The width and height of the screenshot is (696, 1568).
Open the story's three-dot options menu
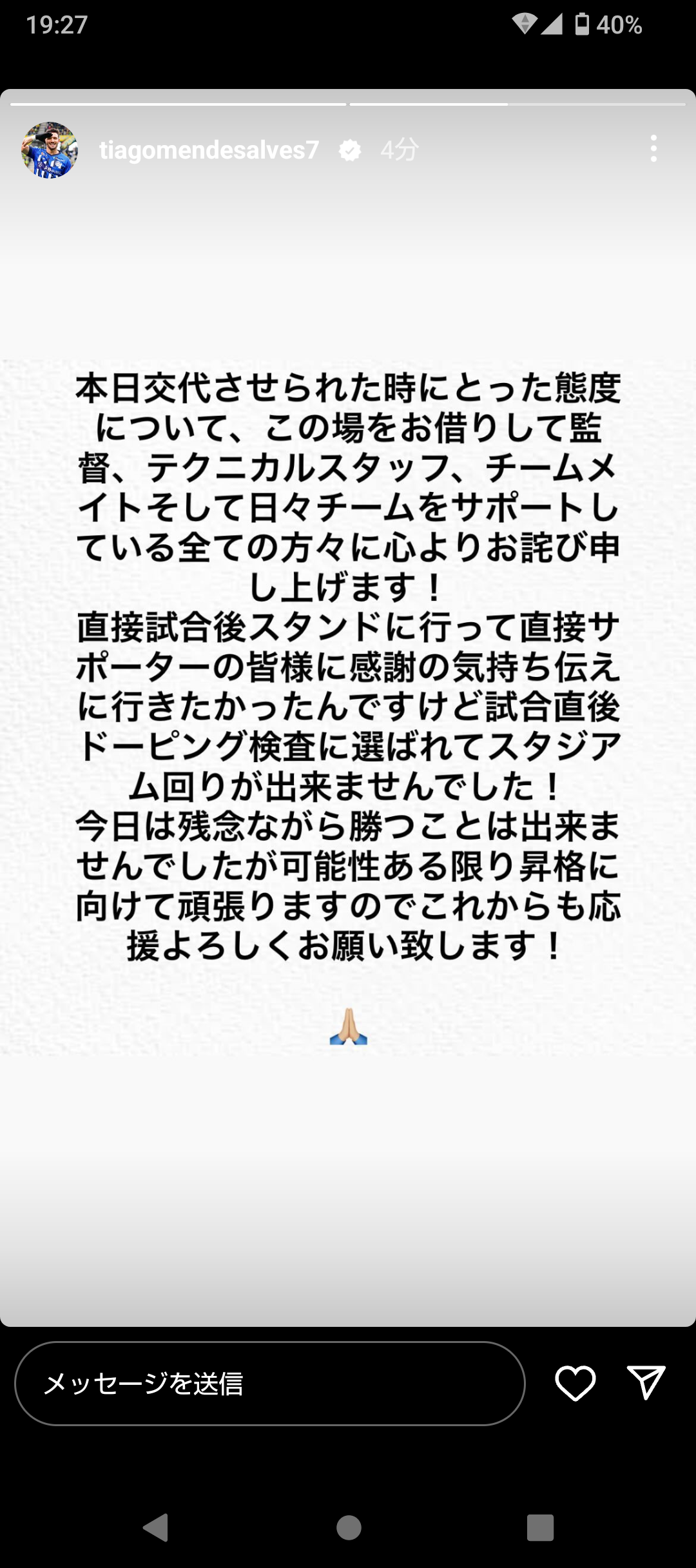point(653,149)
